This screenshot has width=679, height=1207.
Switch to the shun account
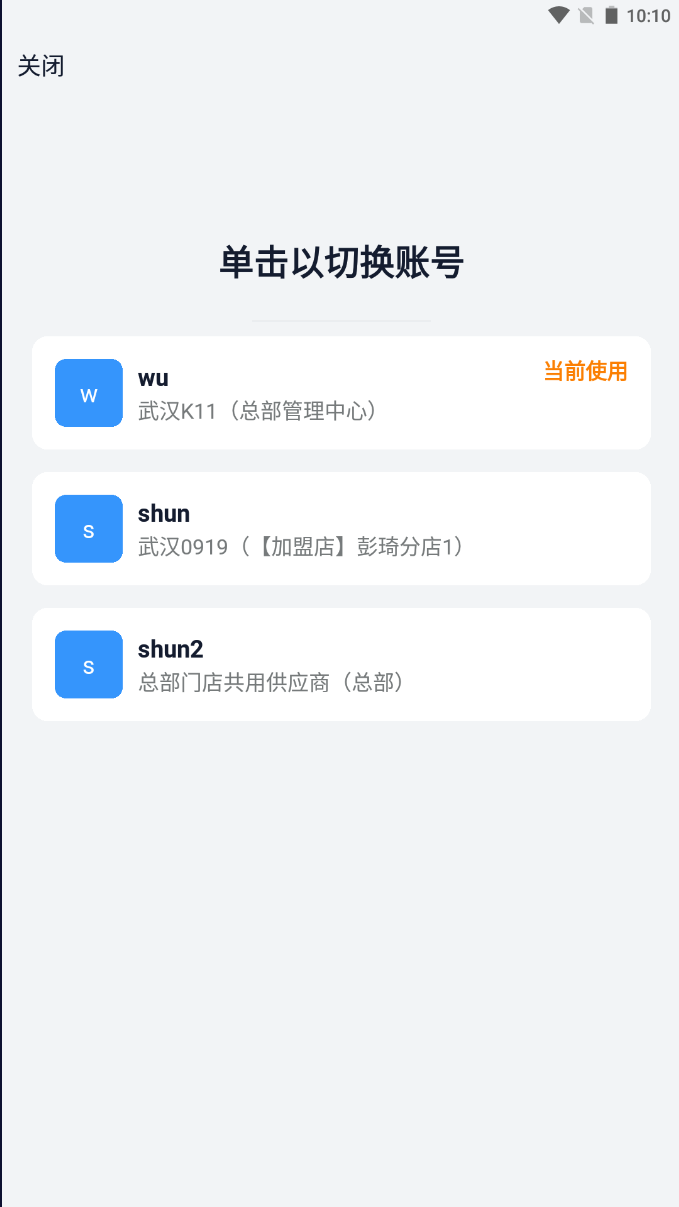[341, 529]
